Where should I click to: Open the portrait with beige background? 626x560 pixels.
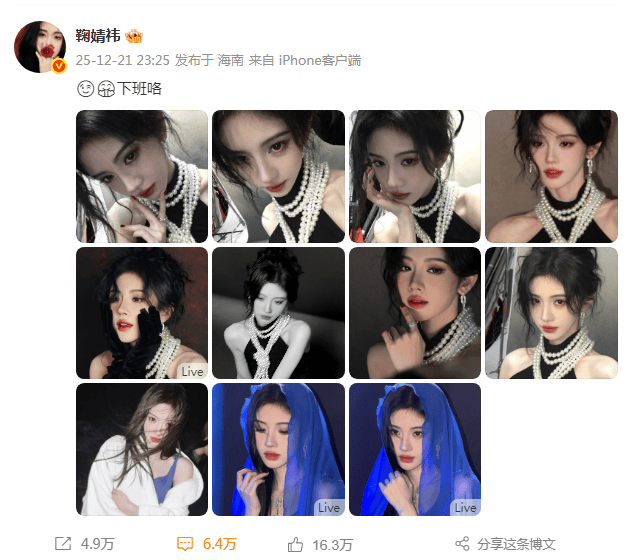(x=551, y=176)
